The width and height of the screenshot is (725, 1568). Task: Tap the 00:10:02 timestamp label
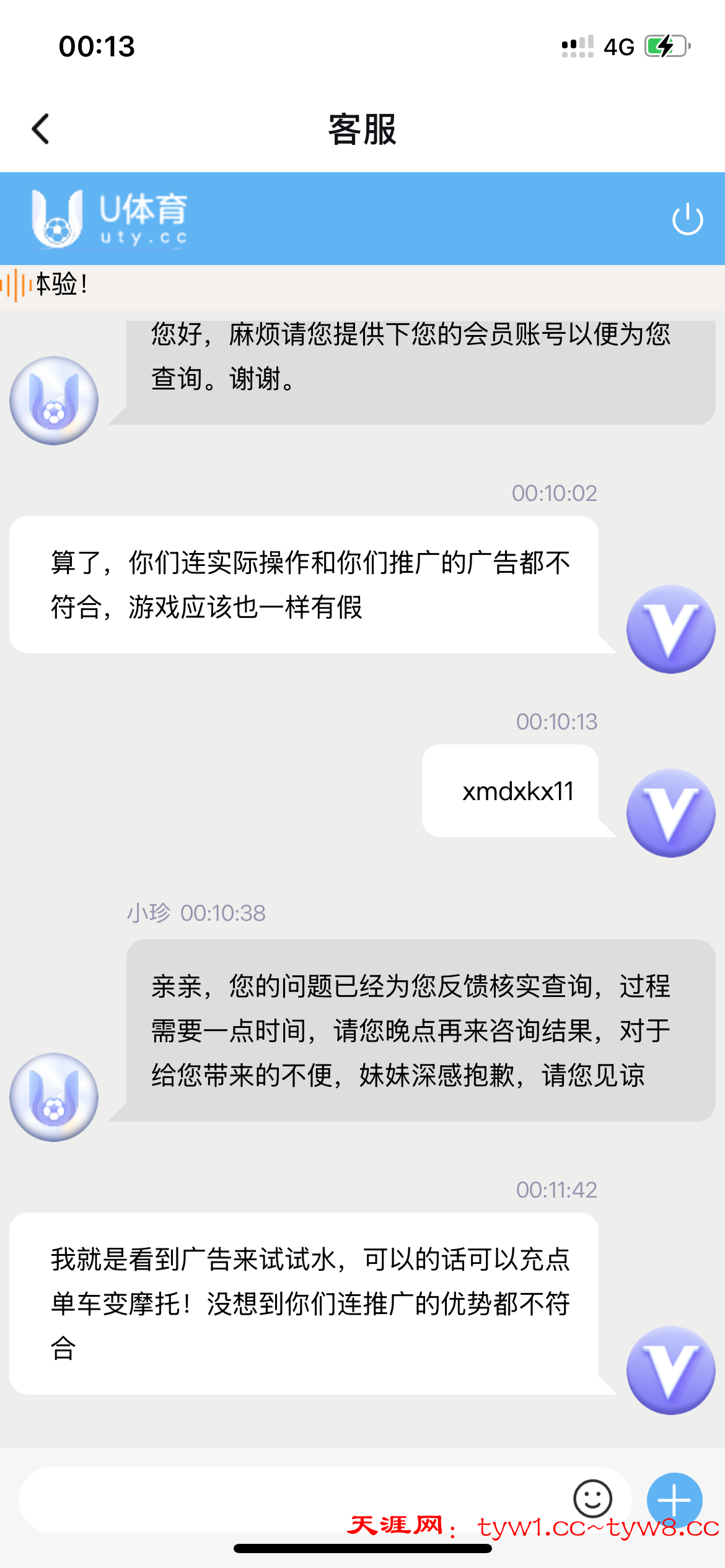pyautogui.click(x=555, y=492)
